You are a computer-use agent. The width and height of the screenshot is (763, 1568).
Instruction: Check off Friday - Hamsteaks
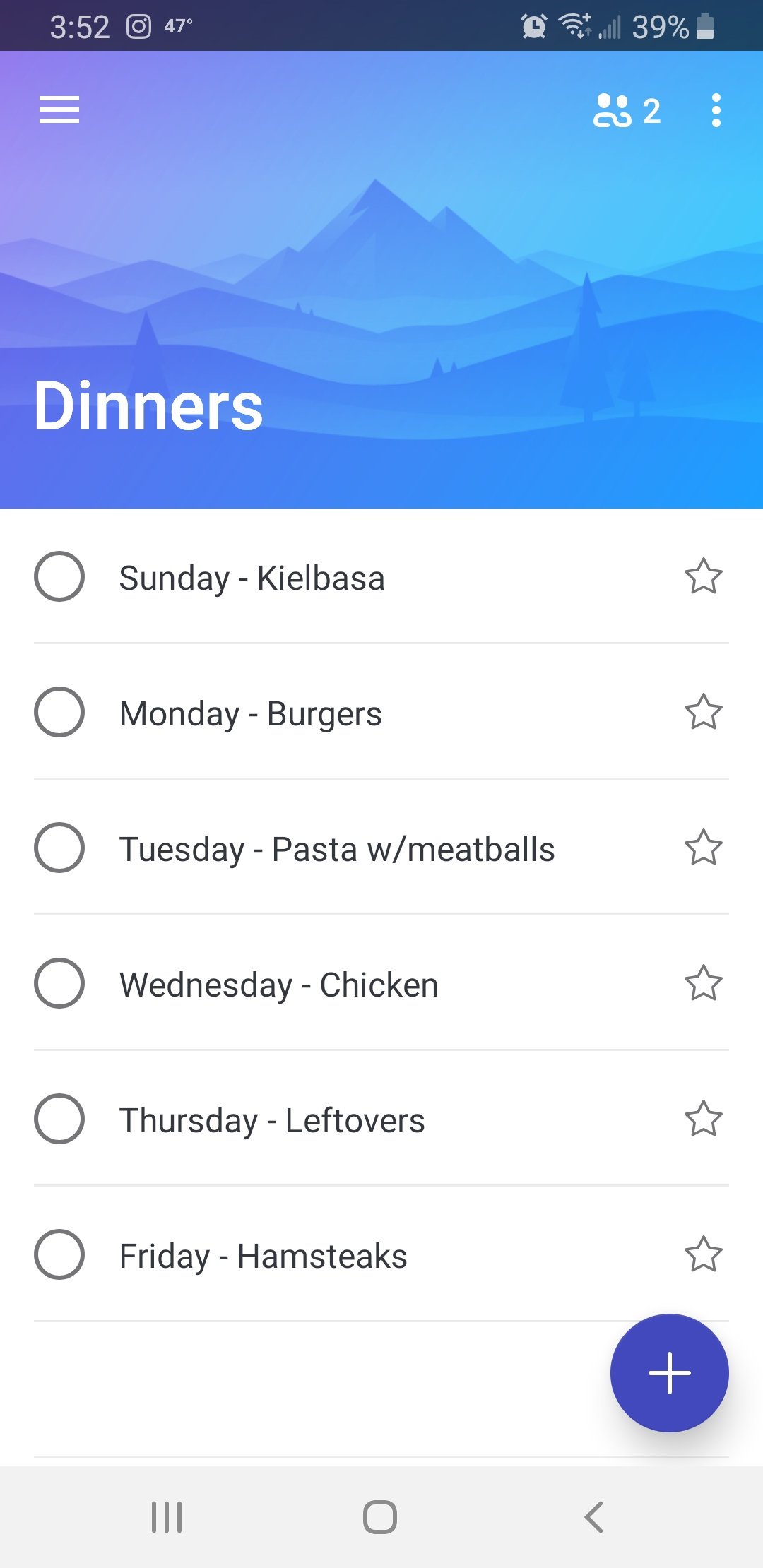tap(59, 1254)
